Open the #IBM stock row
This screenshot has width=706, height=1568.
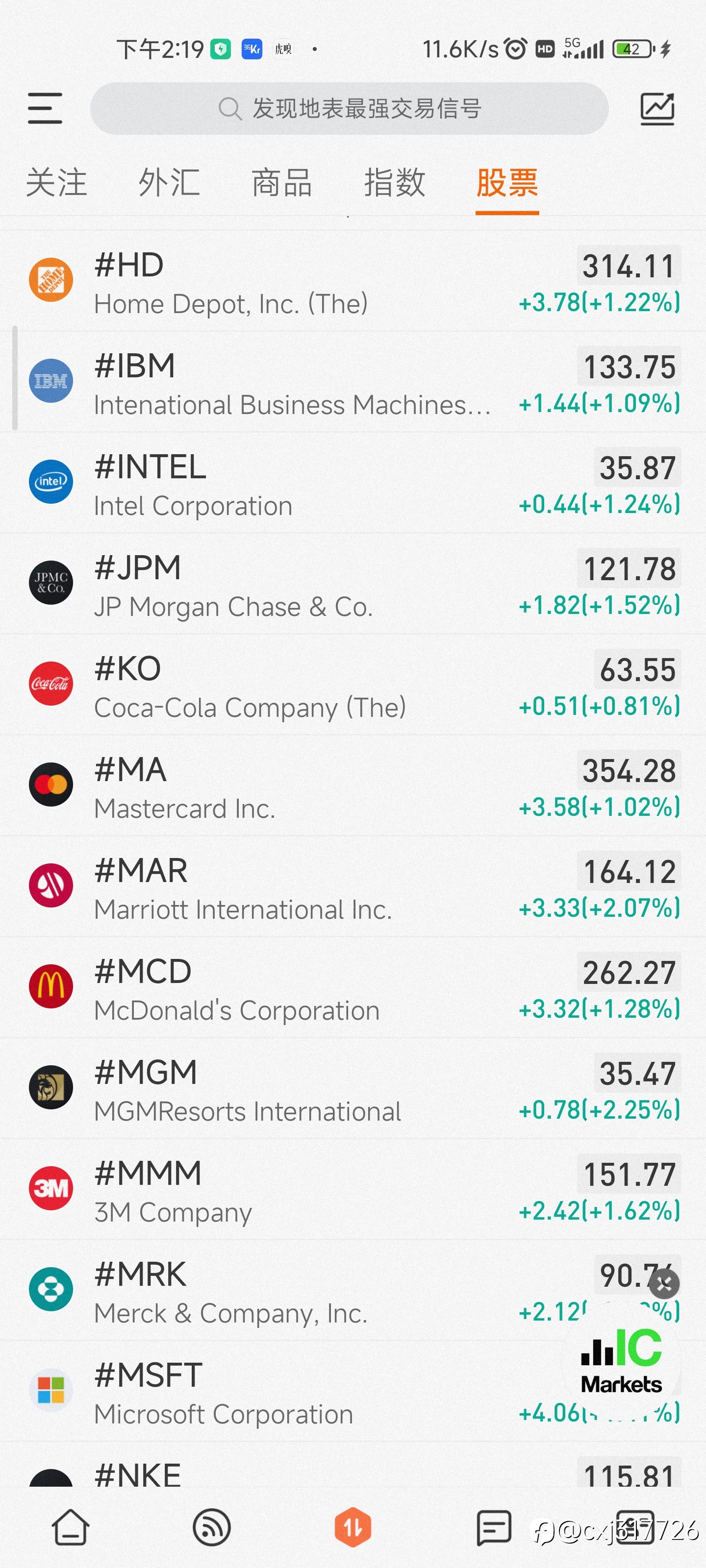point(353,382)
